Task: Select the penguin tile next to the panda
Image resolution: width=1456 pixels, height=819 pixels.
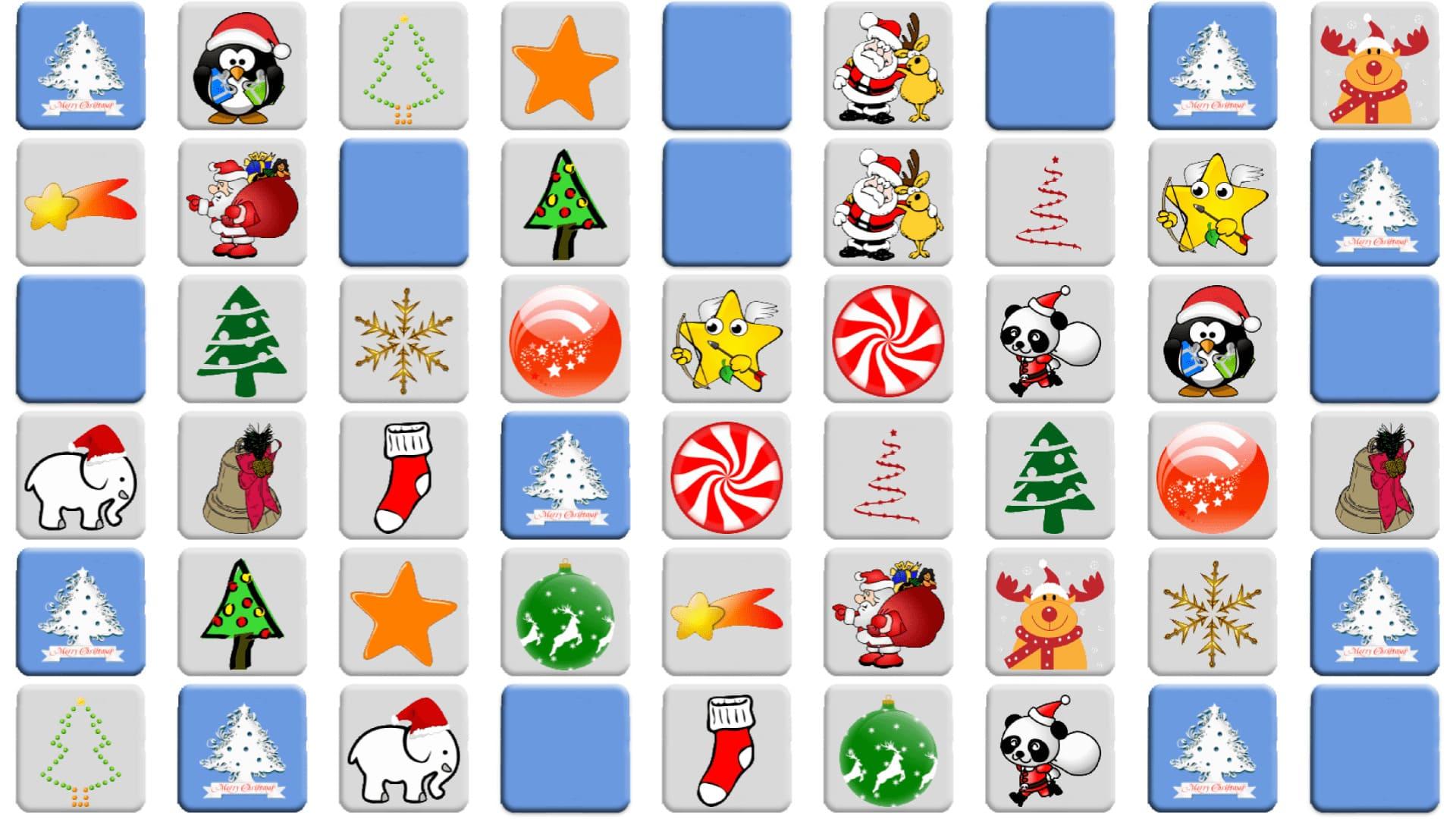Action: coord(1212,339)
